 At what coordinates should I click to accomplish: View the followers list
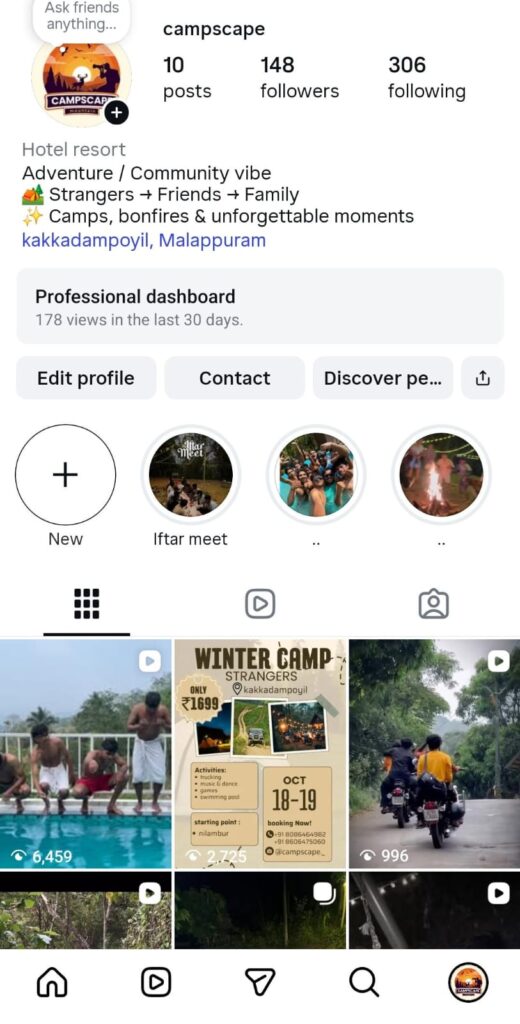299,78
